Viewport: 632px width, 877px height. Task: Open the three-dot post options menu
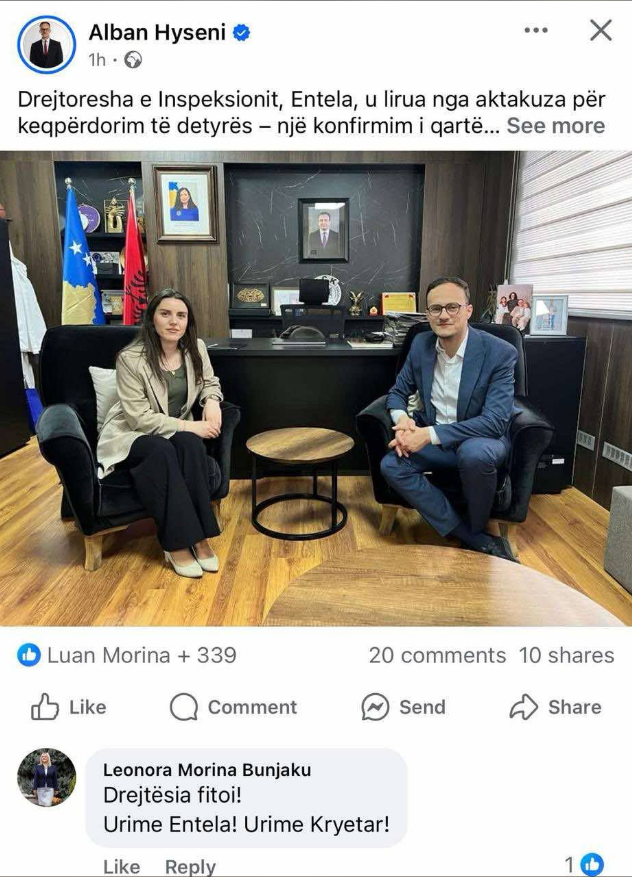pyautogui.click(x=536, y=30)
